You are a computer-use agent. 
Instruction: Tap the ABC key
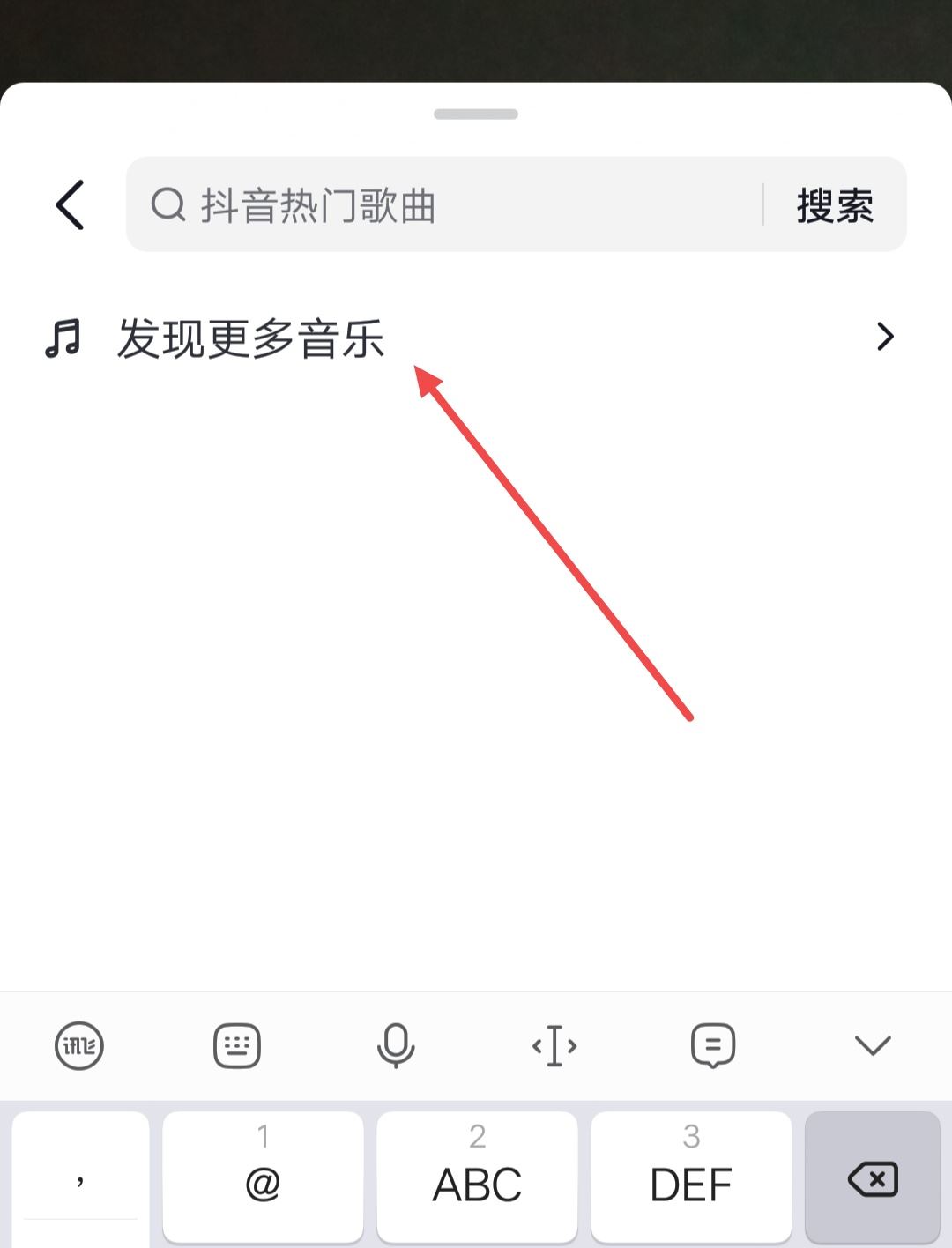pos(477,1178)
